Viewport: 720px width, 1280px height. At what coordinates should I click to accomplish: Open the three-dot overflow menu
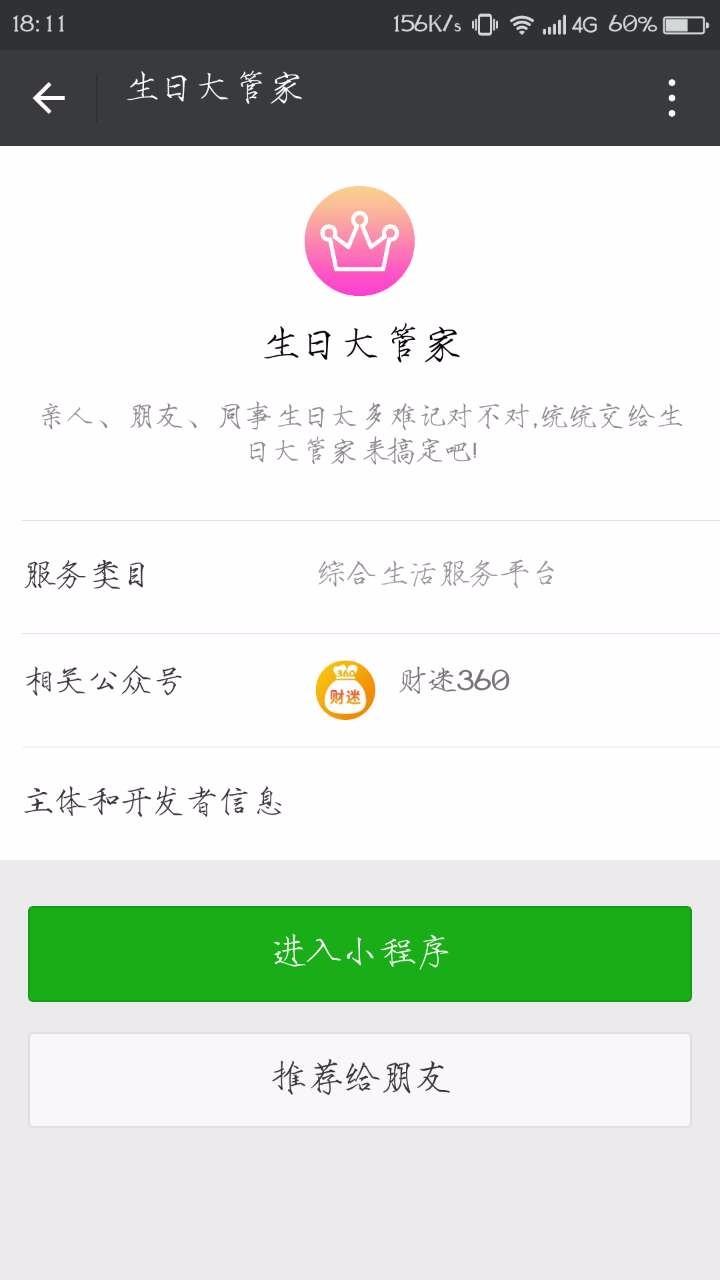pos(672,98)
